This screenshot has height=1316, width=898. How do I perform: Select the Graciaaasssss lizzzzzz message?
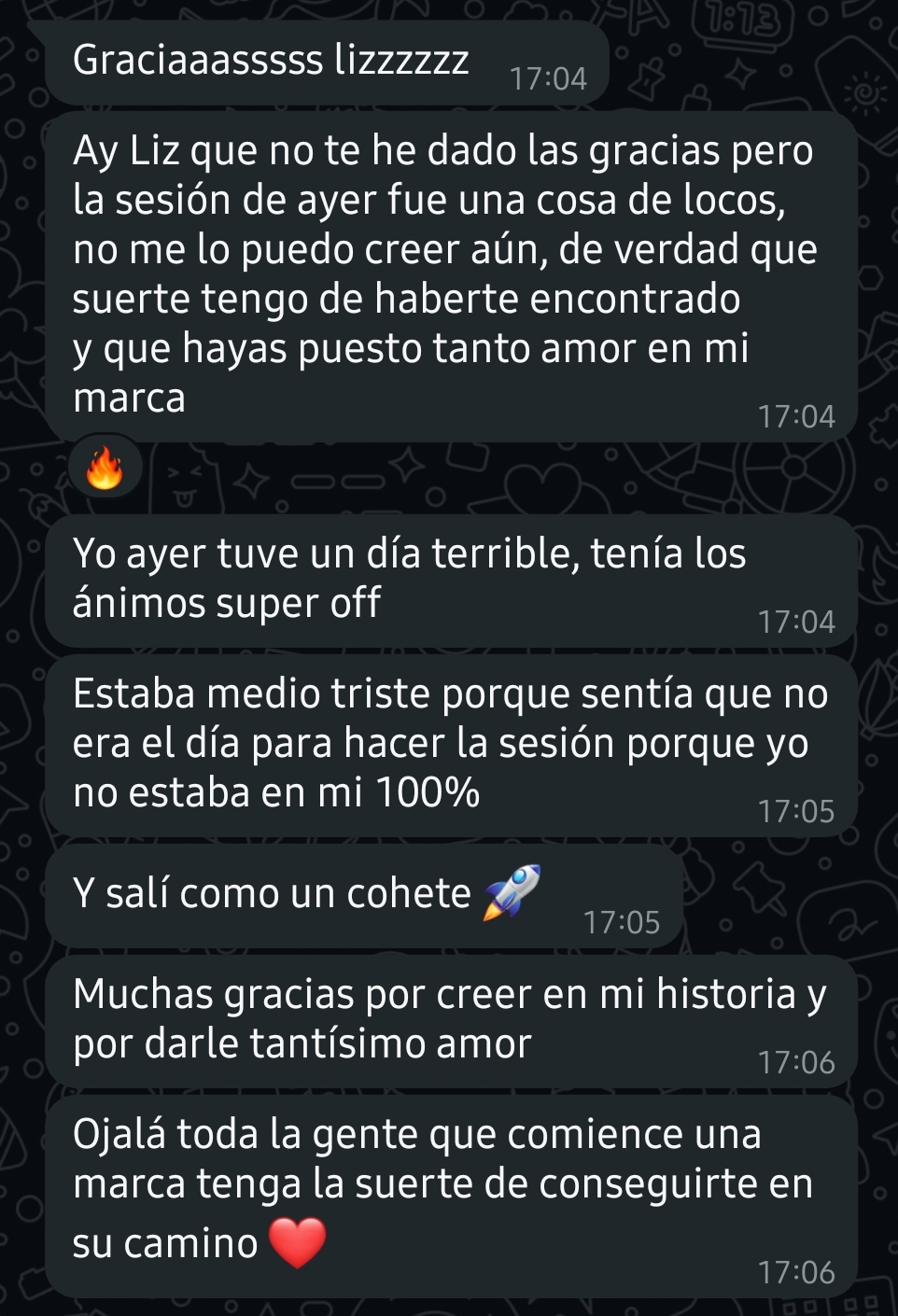click(x=280, y=59)
